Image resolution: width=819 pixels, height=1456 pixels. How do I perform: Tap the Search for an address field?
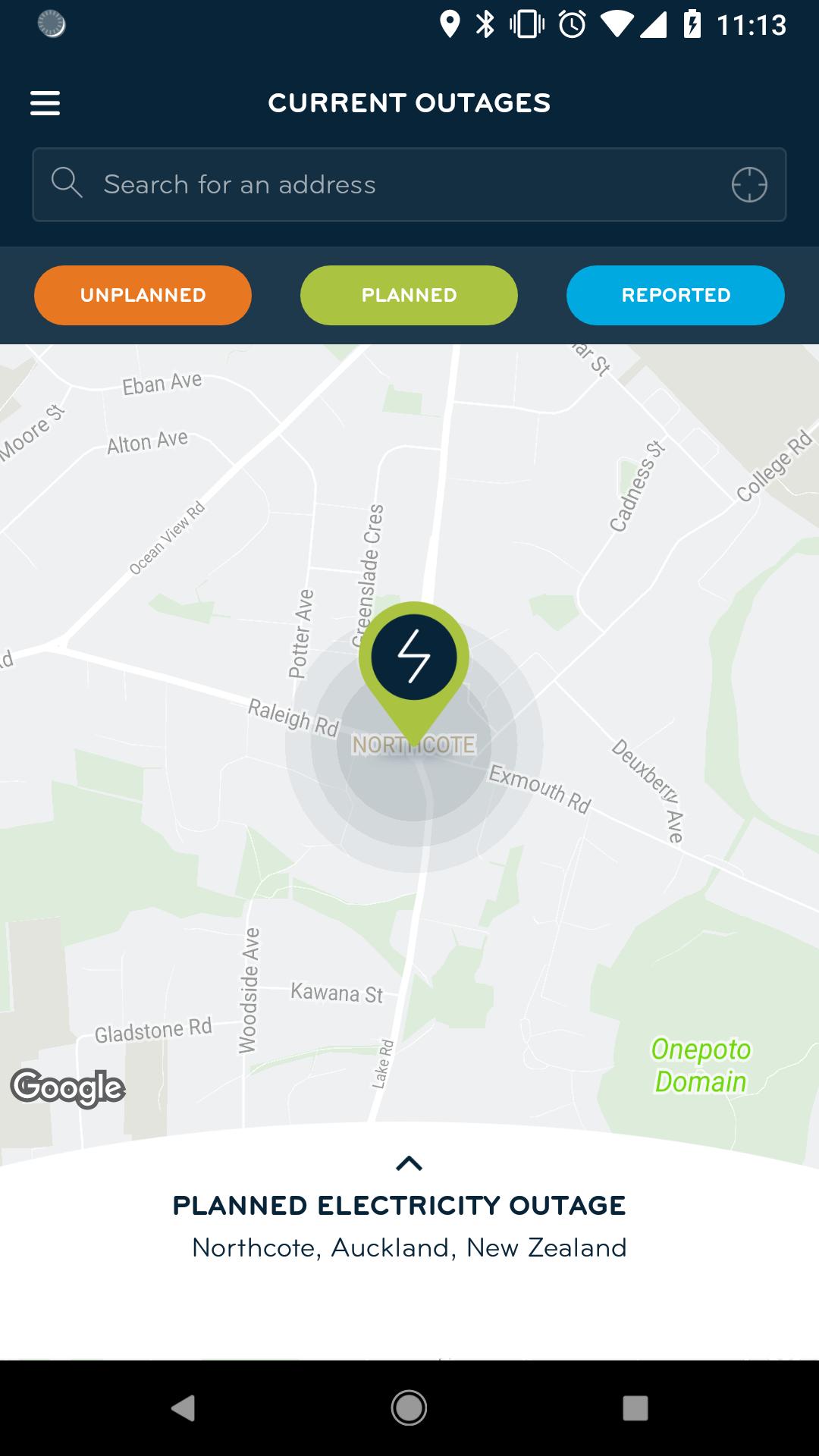click(379, 184)
